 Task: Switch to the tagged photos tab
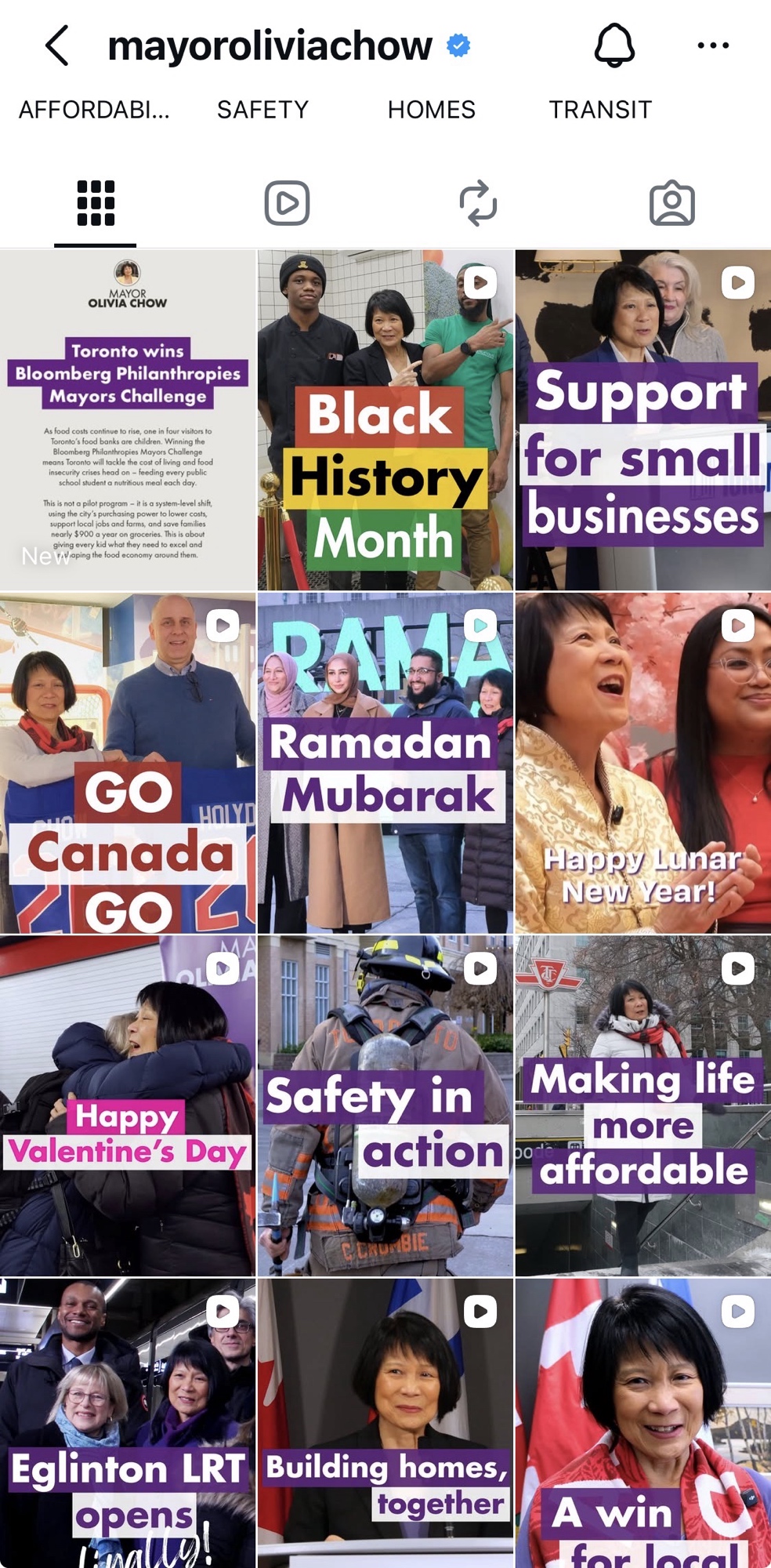[671, 204]
